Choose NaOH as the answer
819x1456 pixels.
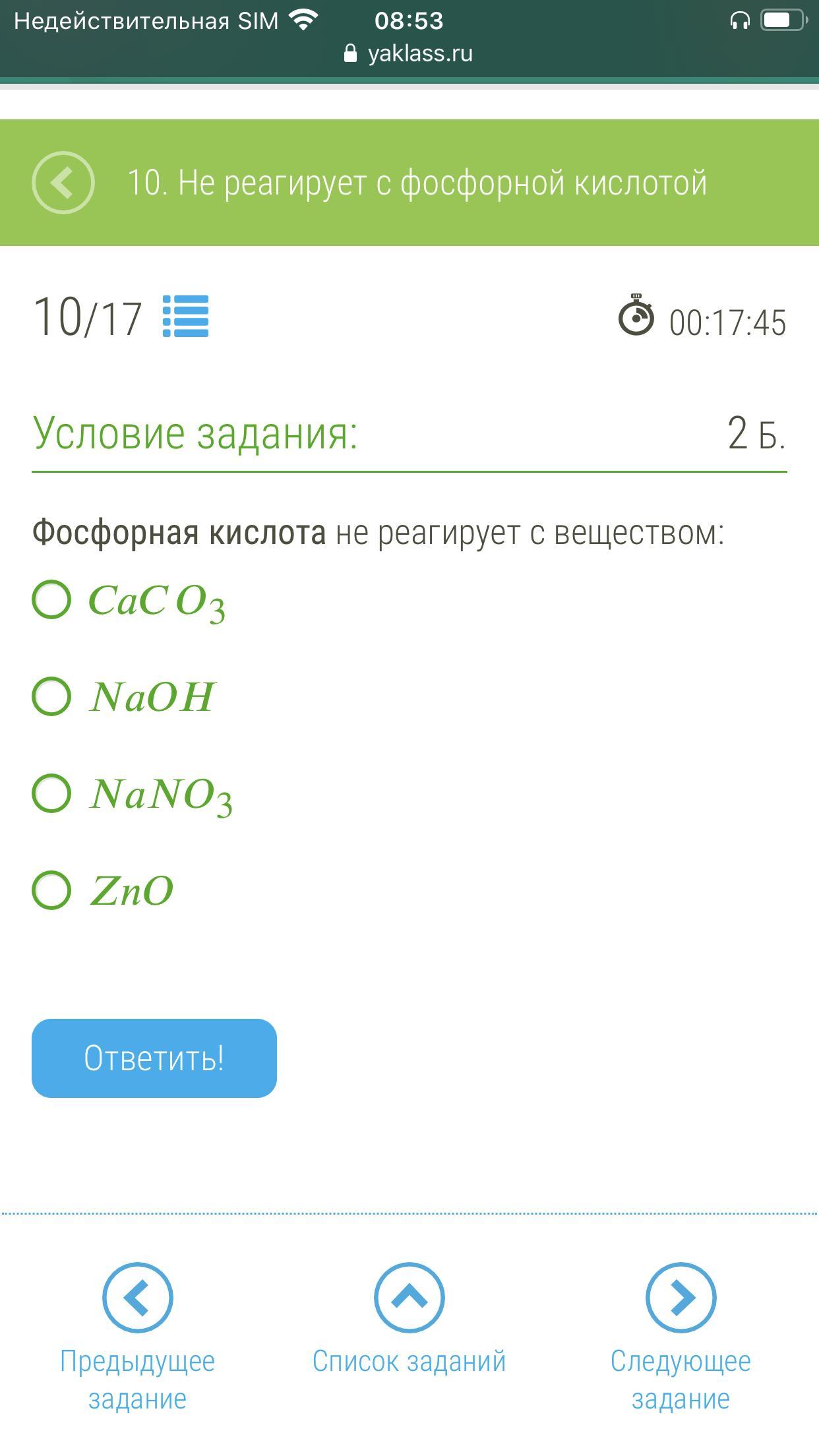[x=52, y=696]
